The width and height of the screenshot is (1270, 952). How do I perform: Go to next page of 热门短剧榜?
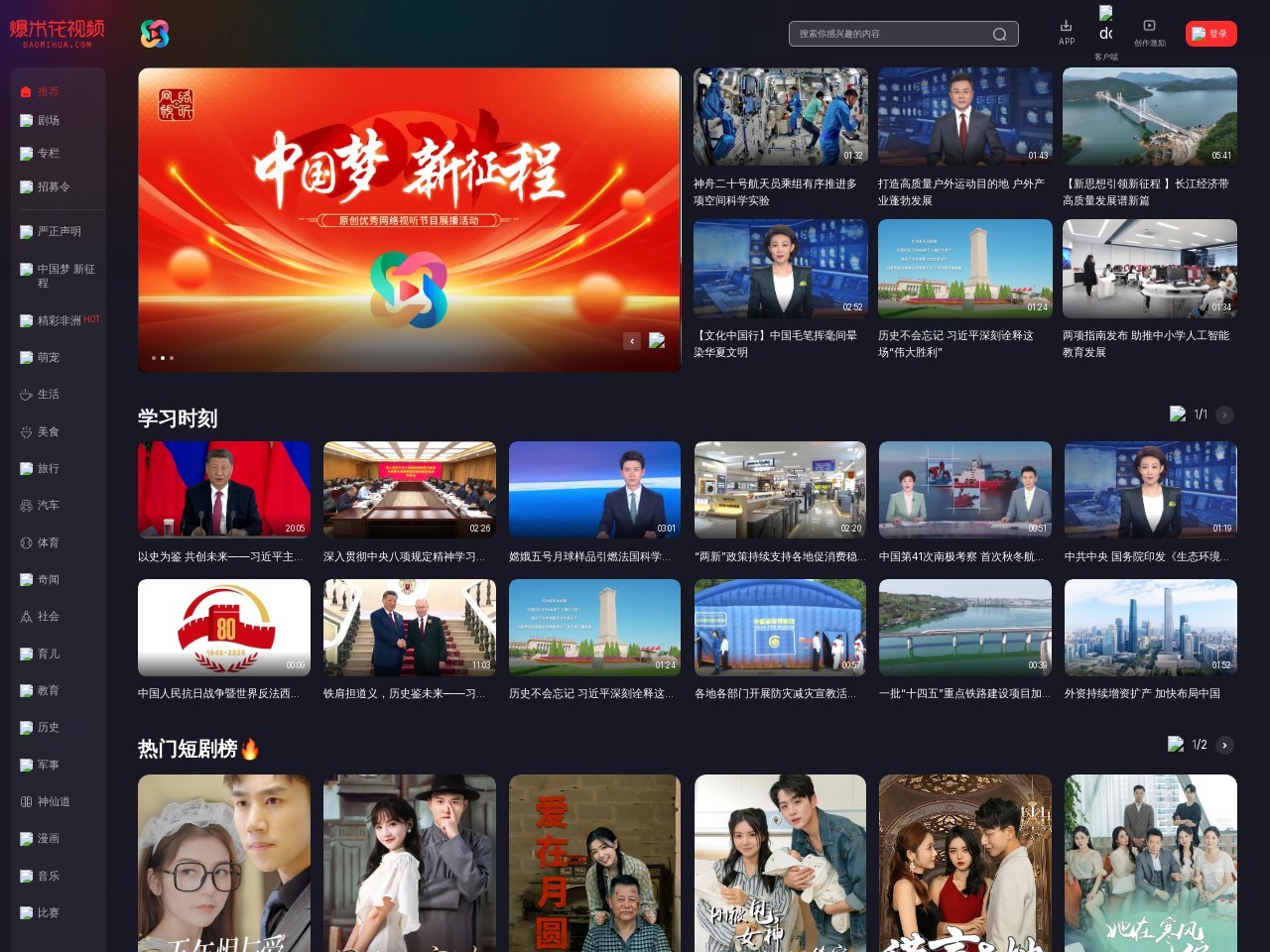[x=1225, y=745]
